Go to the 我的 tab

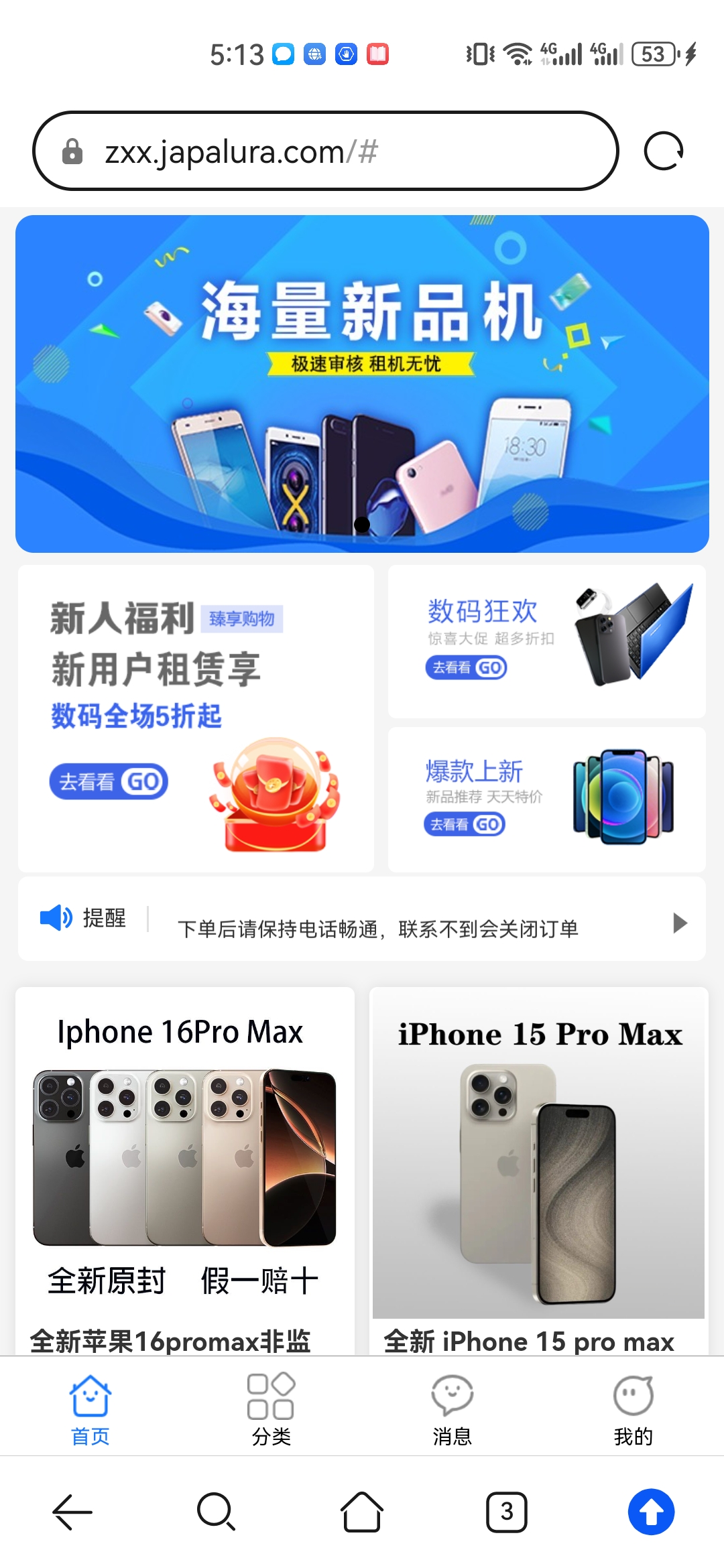point(633,1407)
